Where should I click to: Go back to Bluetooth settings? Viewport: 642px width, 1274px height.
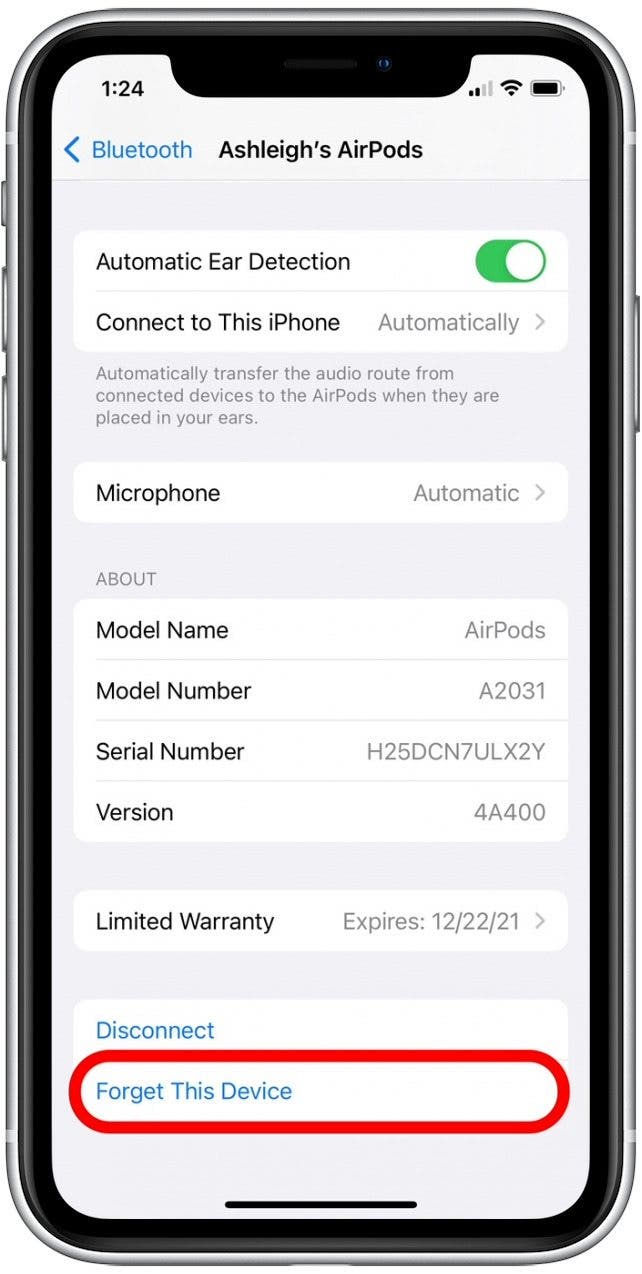click(127, 150)
